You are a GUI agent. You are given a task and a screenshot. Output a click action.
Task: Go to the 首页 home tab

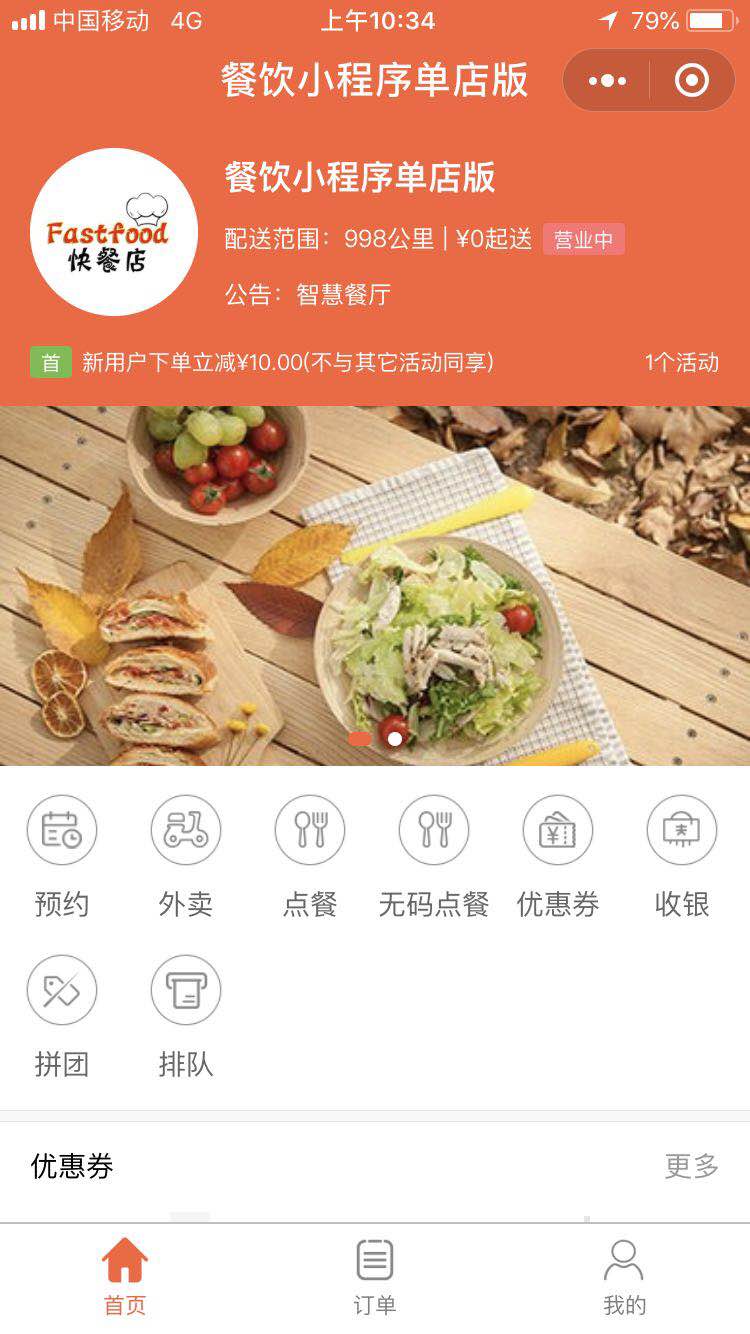pyautogui.click(x=125, y=1277)
